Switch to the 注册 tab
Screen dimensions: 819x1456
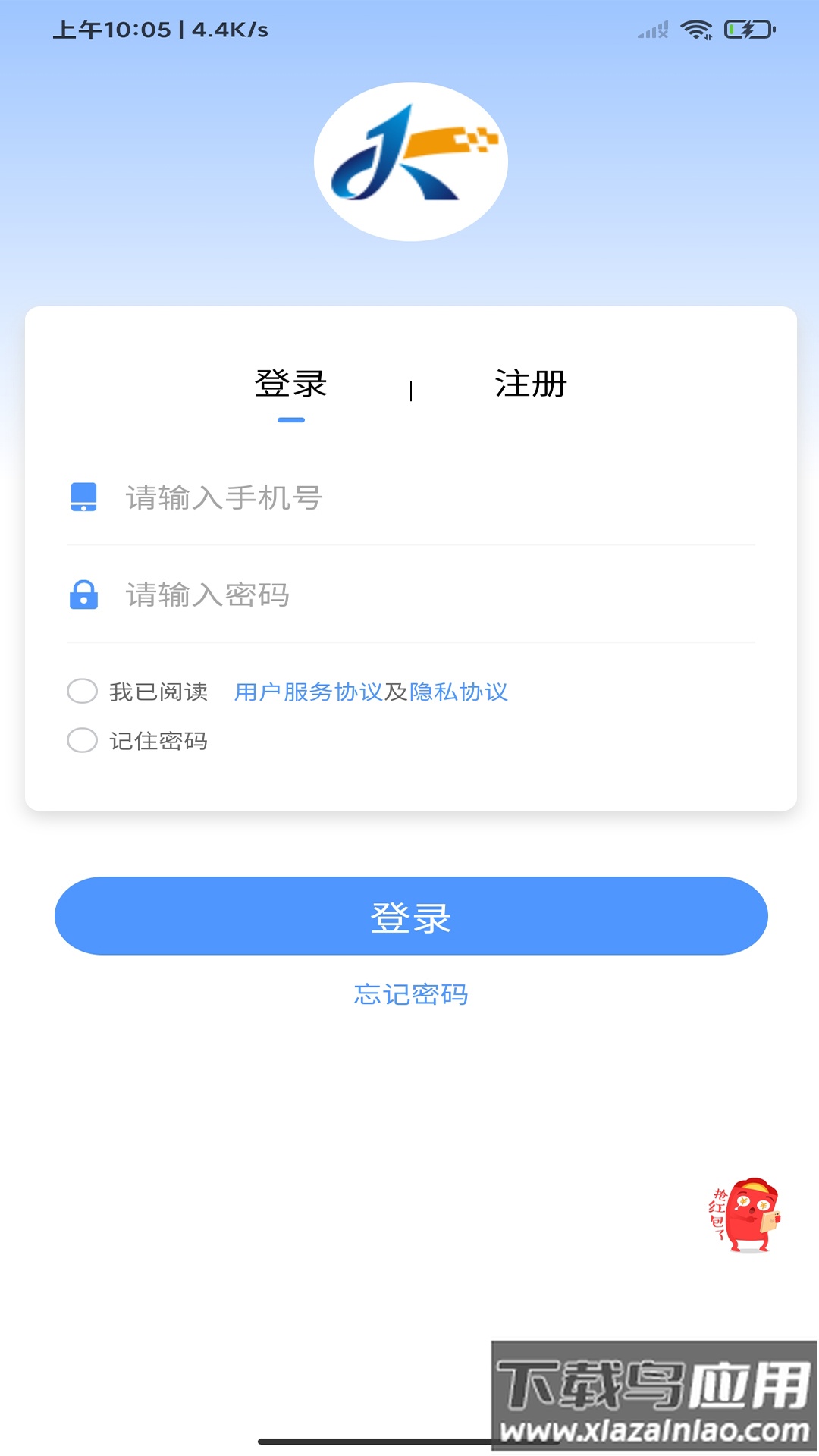tap(530, 384)
